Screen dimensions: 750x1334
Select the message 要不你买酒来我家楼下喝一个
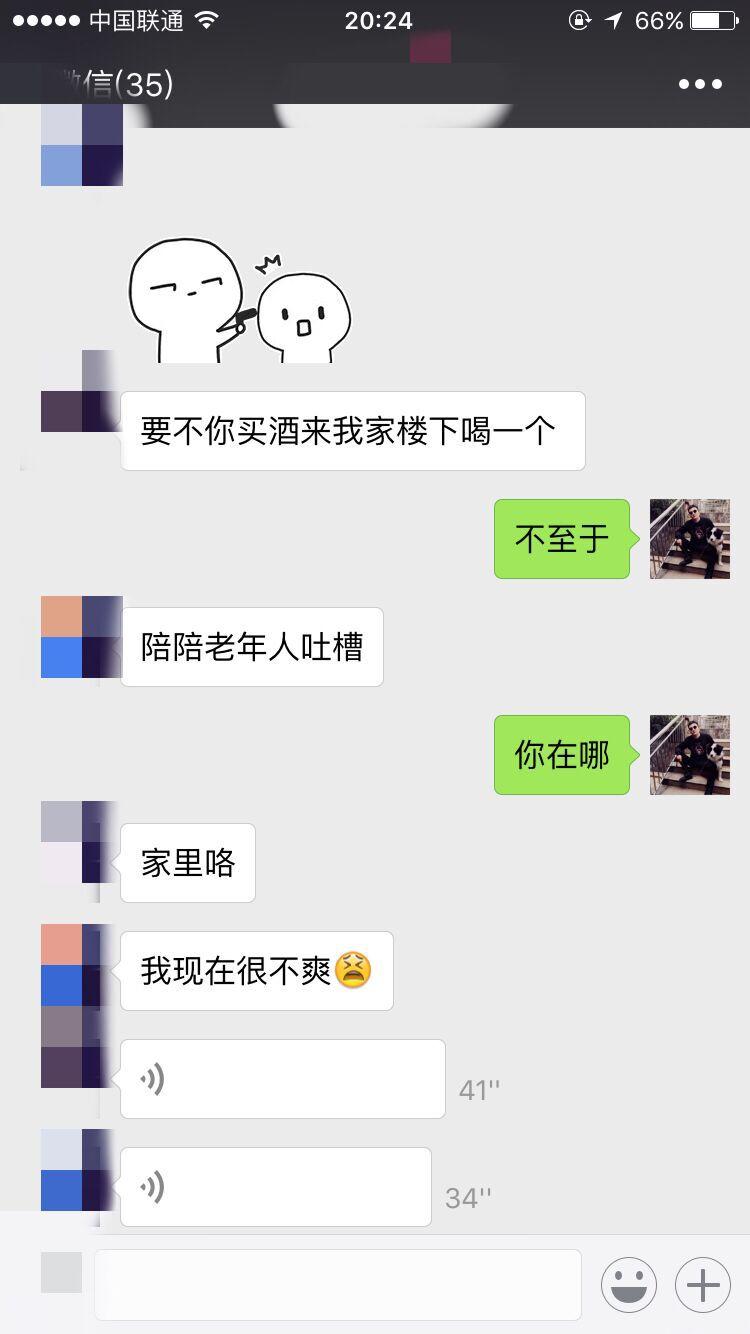coord(352,430)
